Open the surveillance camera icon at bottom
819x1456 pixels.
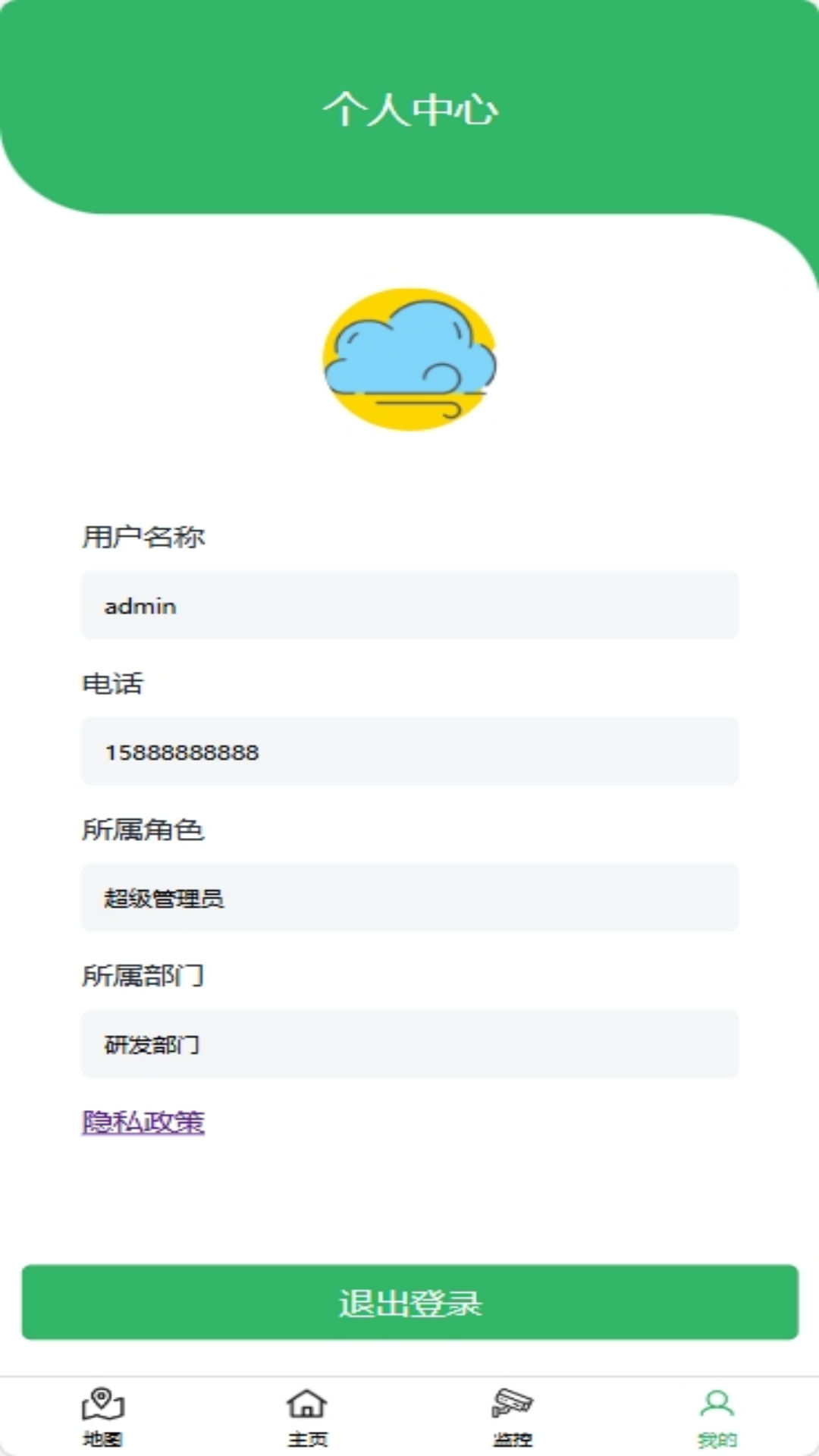(510, 1405)
